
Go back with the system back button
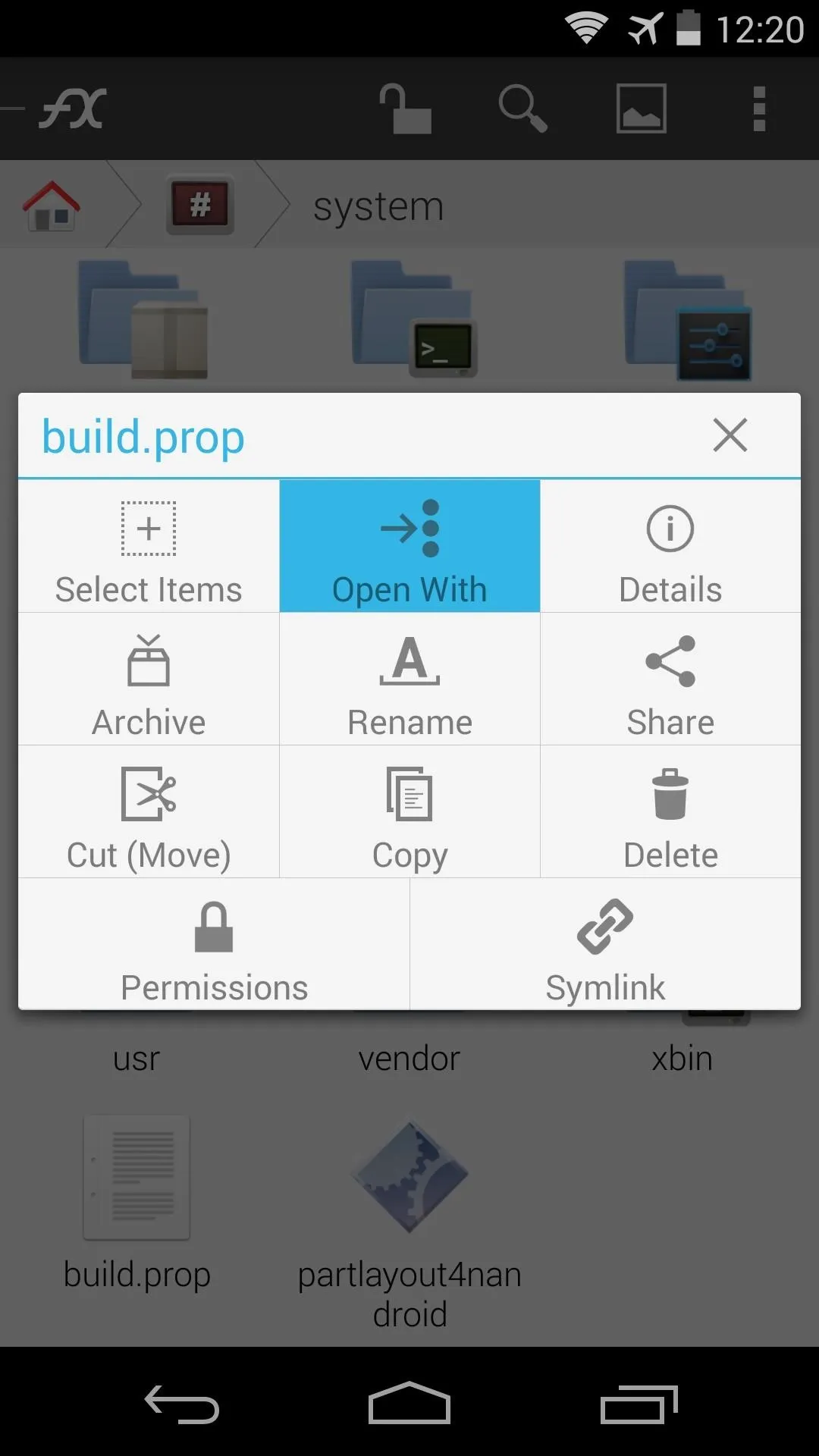pos(182,1404)
